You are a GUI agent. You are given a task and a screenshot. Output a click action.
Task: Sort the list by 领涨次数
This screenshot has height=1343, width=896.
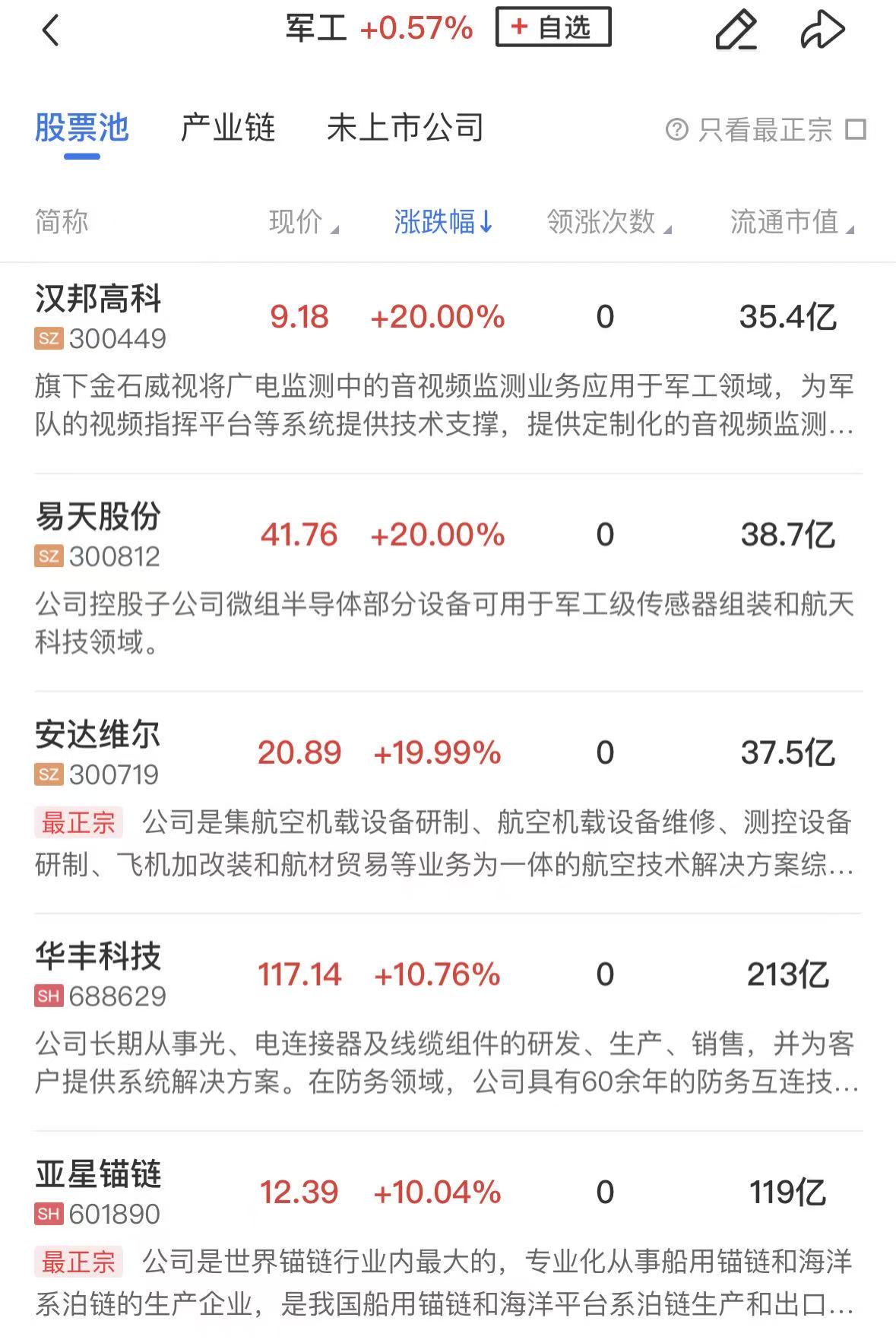608,222
